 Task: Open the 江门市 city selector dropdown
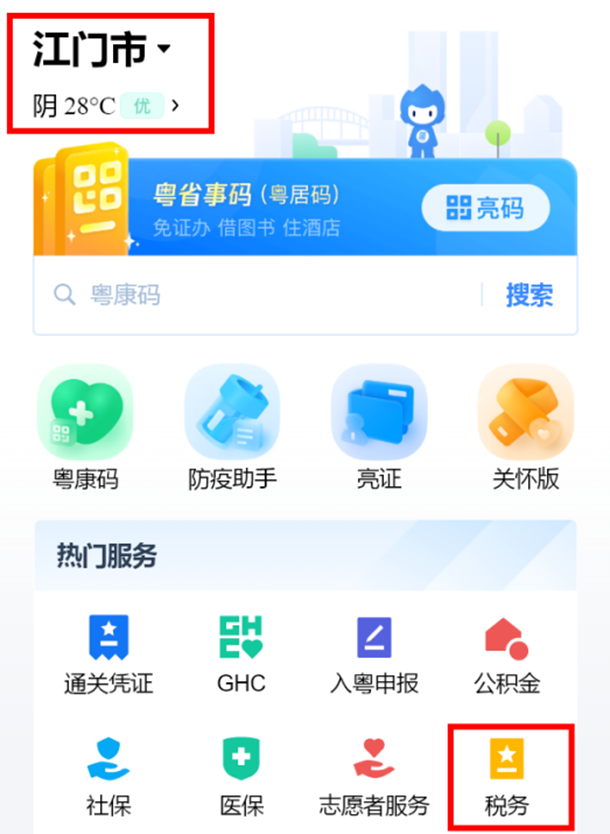click(x=102, y=49)
